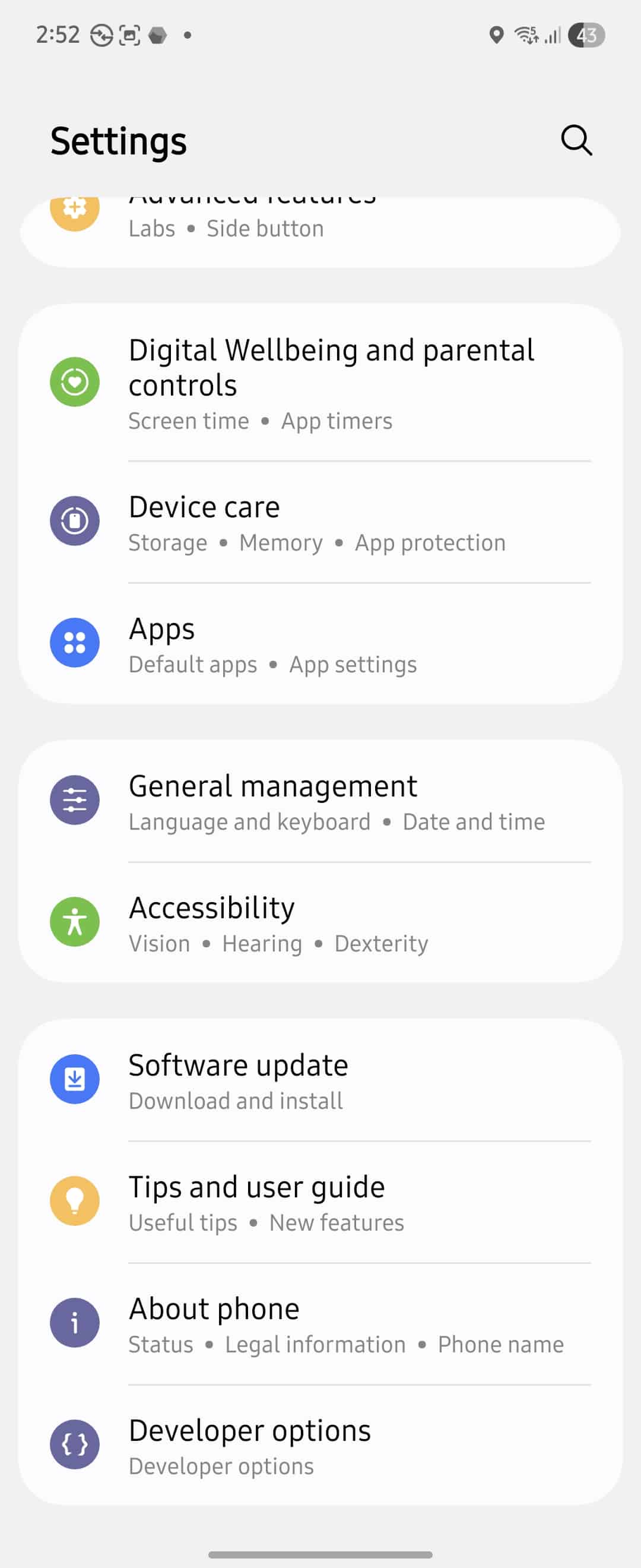Enter Developer options

[320, 1446]
